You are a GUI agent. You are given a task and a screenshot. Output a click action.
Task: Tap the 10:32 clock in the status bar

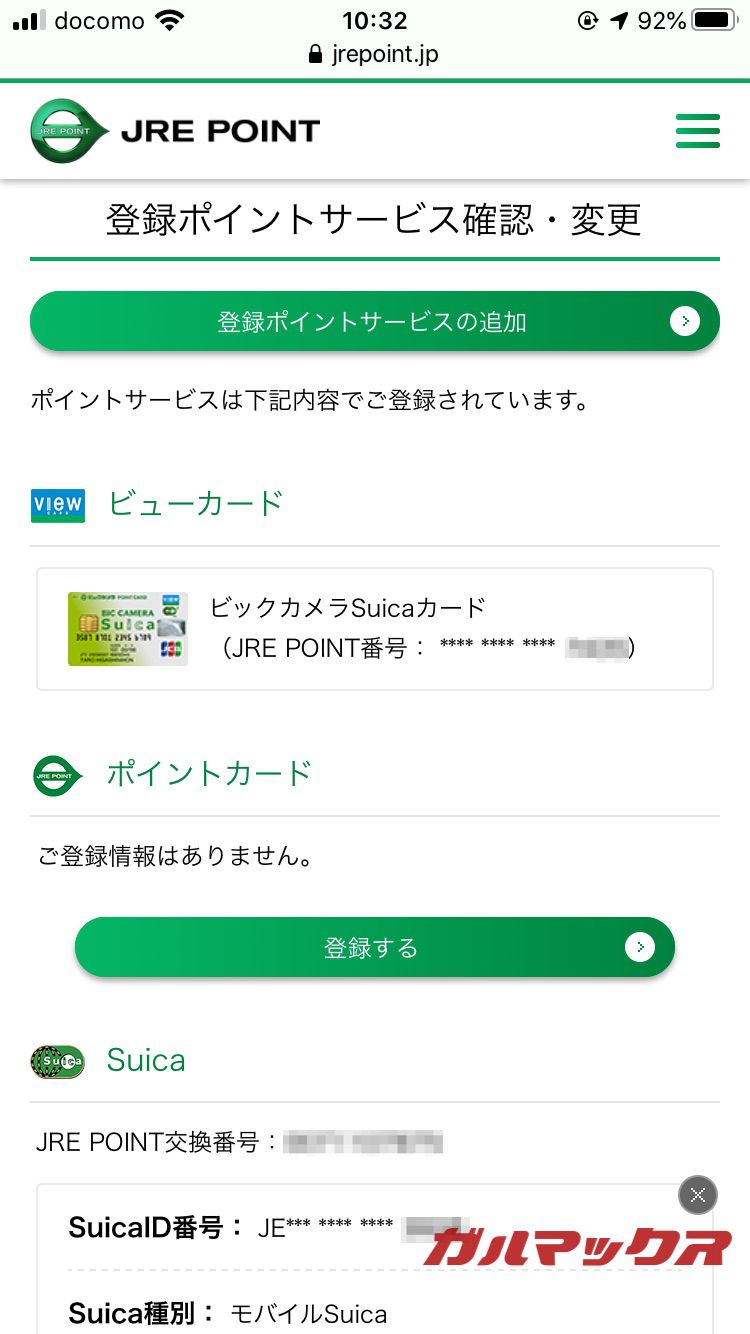point(375,18)
